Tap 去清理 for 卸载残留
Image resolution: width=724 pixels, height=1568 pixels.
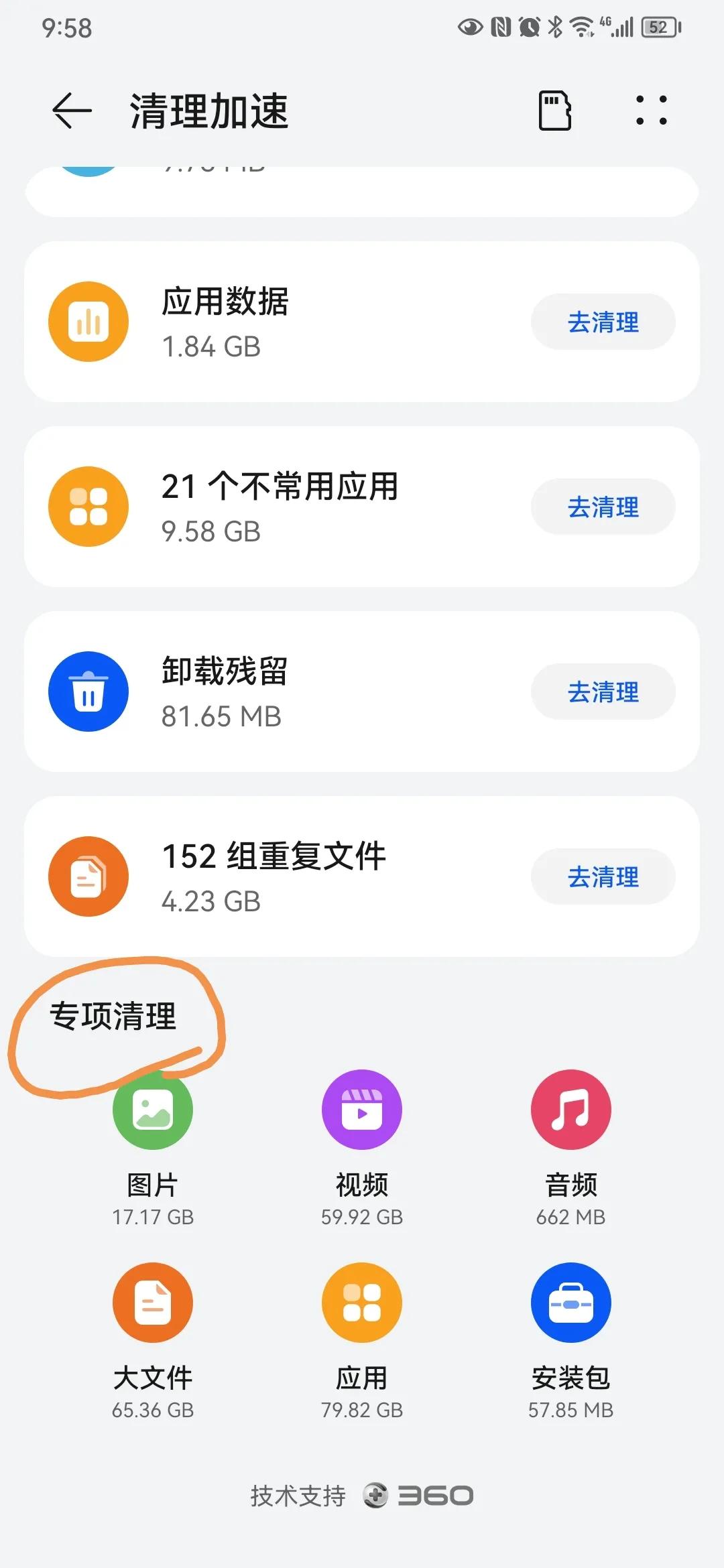coord(603,692)
